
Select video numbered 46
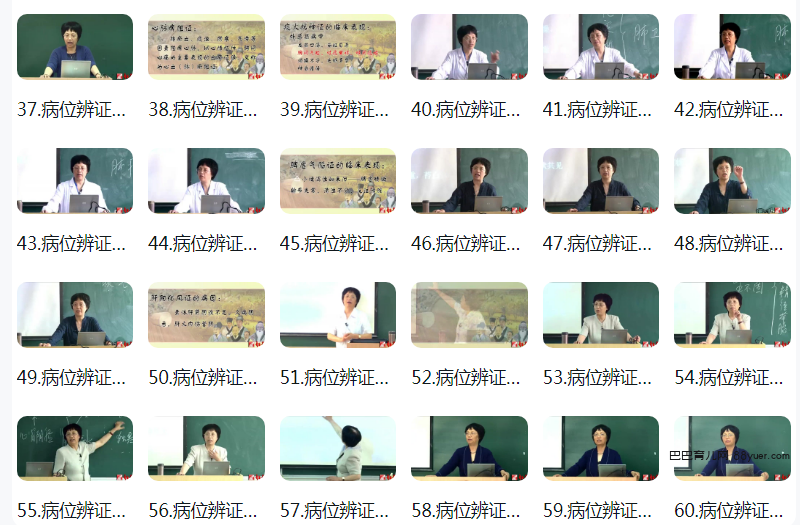469,181
